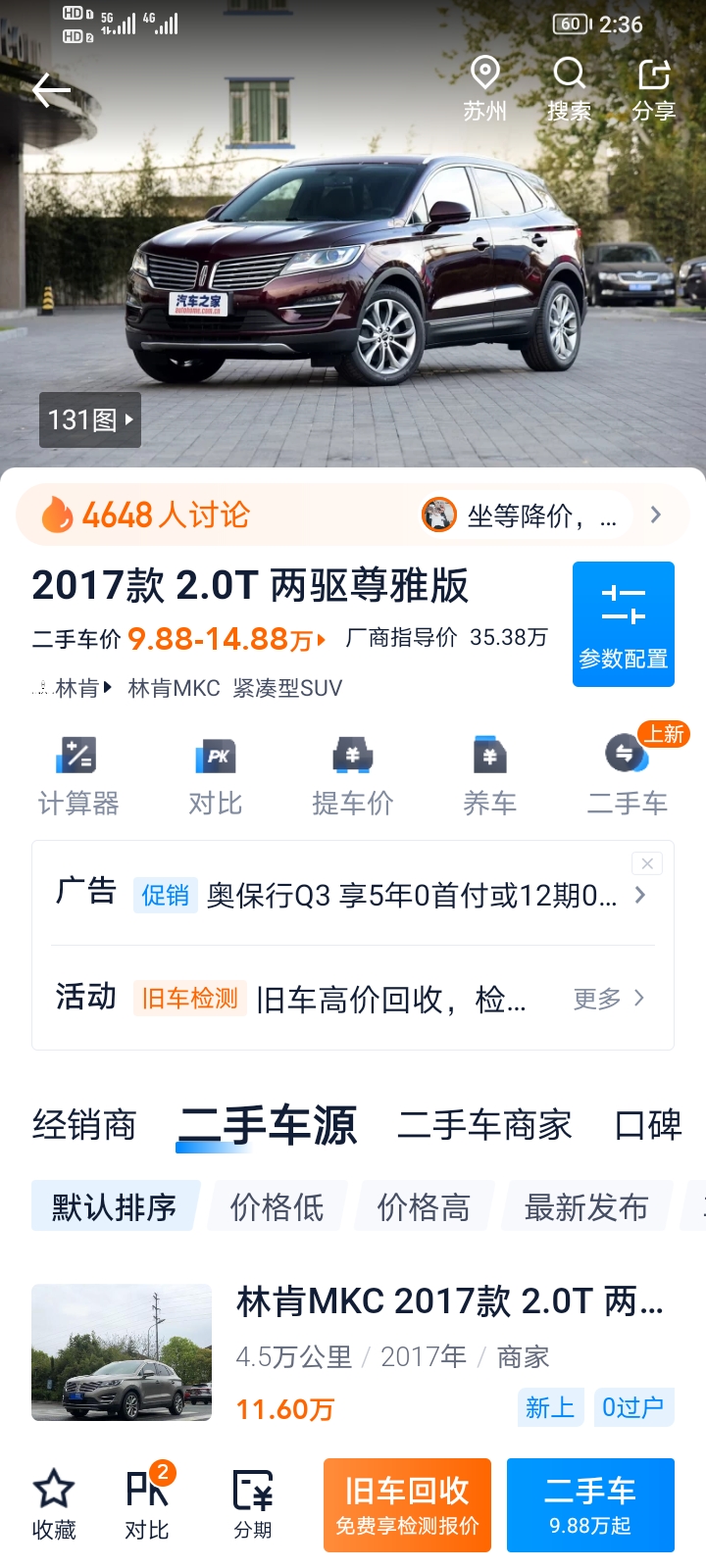Screen dimensions: 706x1568
Task: Tap 旧车回收 free inspection quote button
Action: (x=407, y=1505)
